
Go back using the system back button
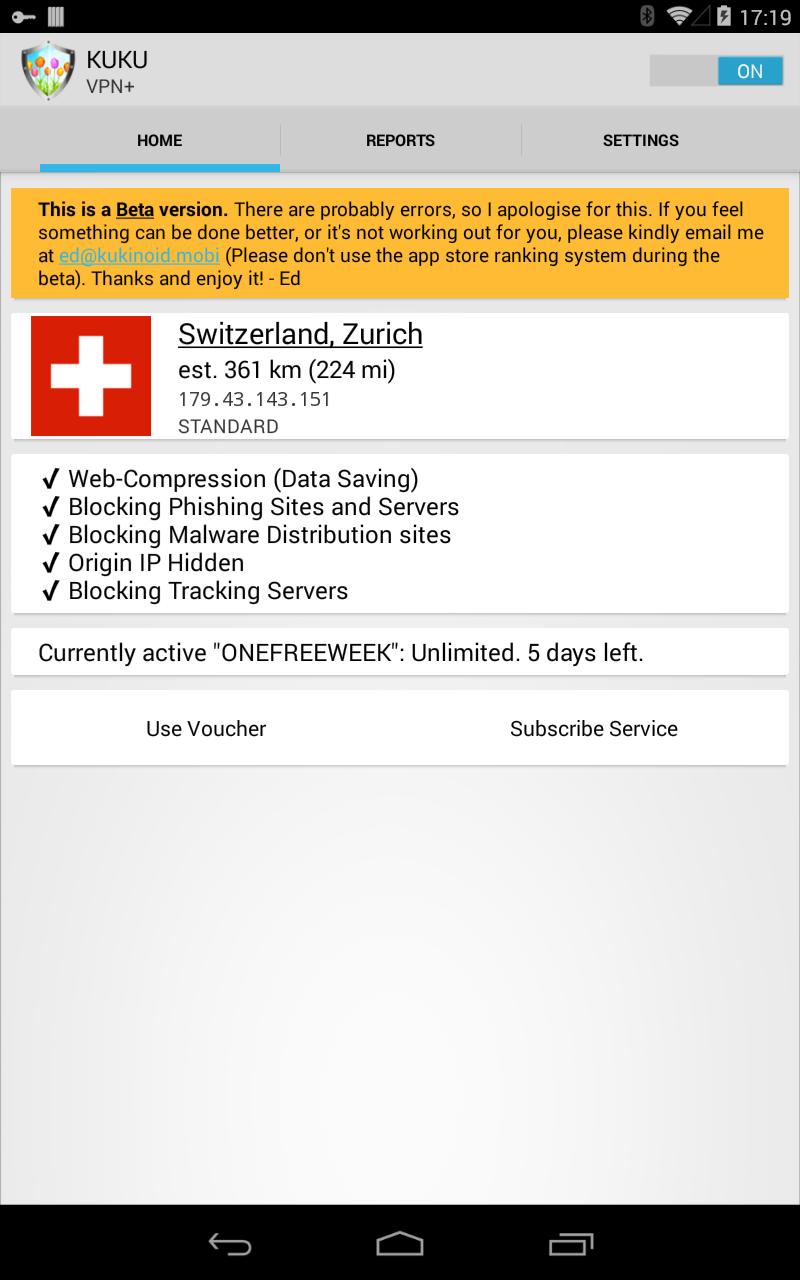(x=229, y=1244)
